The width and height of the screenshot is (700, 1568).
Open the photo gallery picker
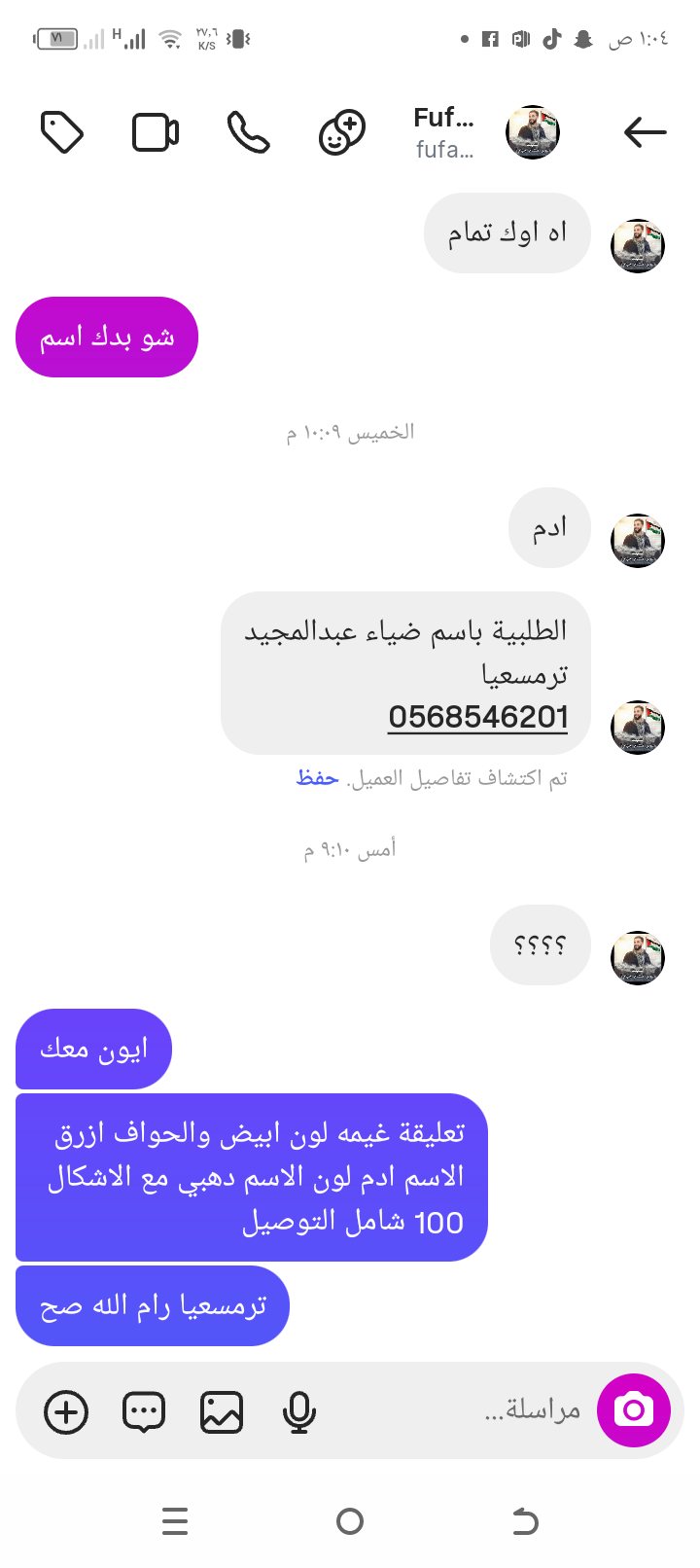click(x=222, y=1412)
